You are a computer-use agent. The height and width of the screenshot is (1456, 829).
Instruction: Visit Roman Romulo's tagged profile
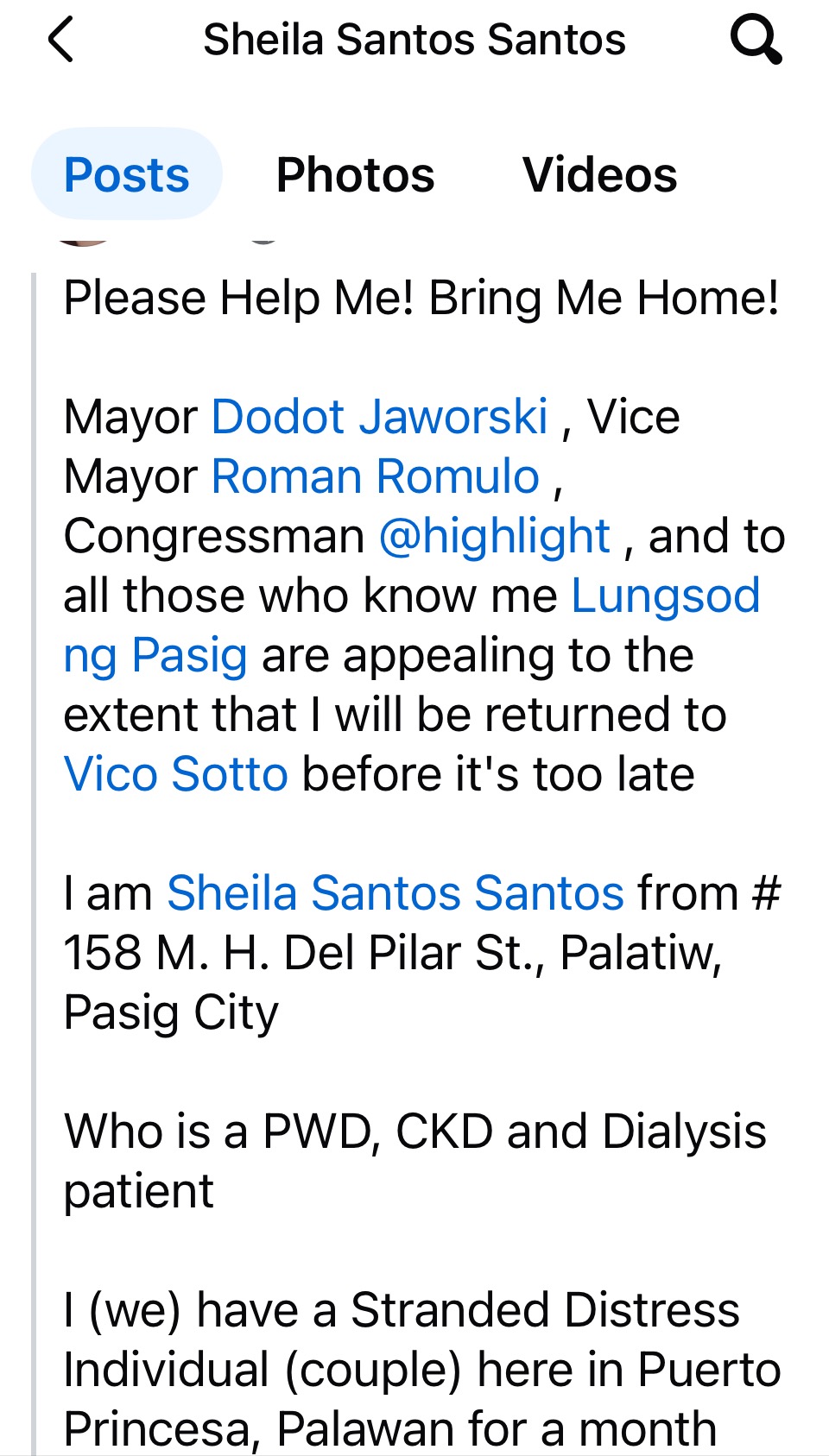click(x=376, y=476)
